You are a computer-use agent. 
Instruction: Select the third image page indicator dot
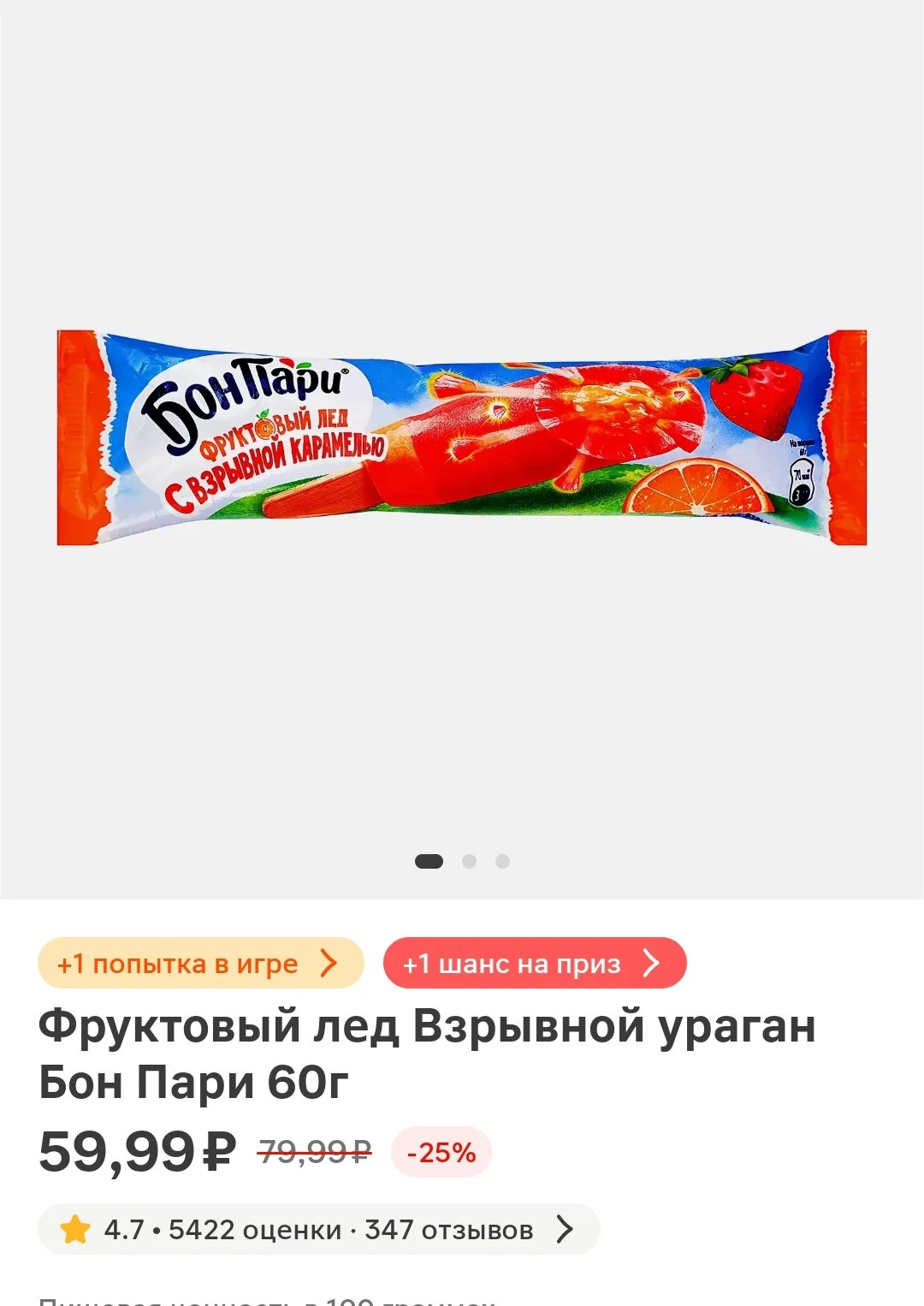[x=503, y=861]
